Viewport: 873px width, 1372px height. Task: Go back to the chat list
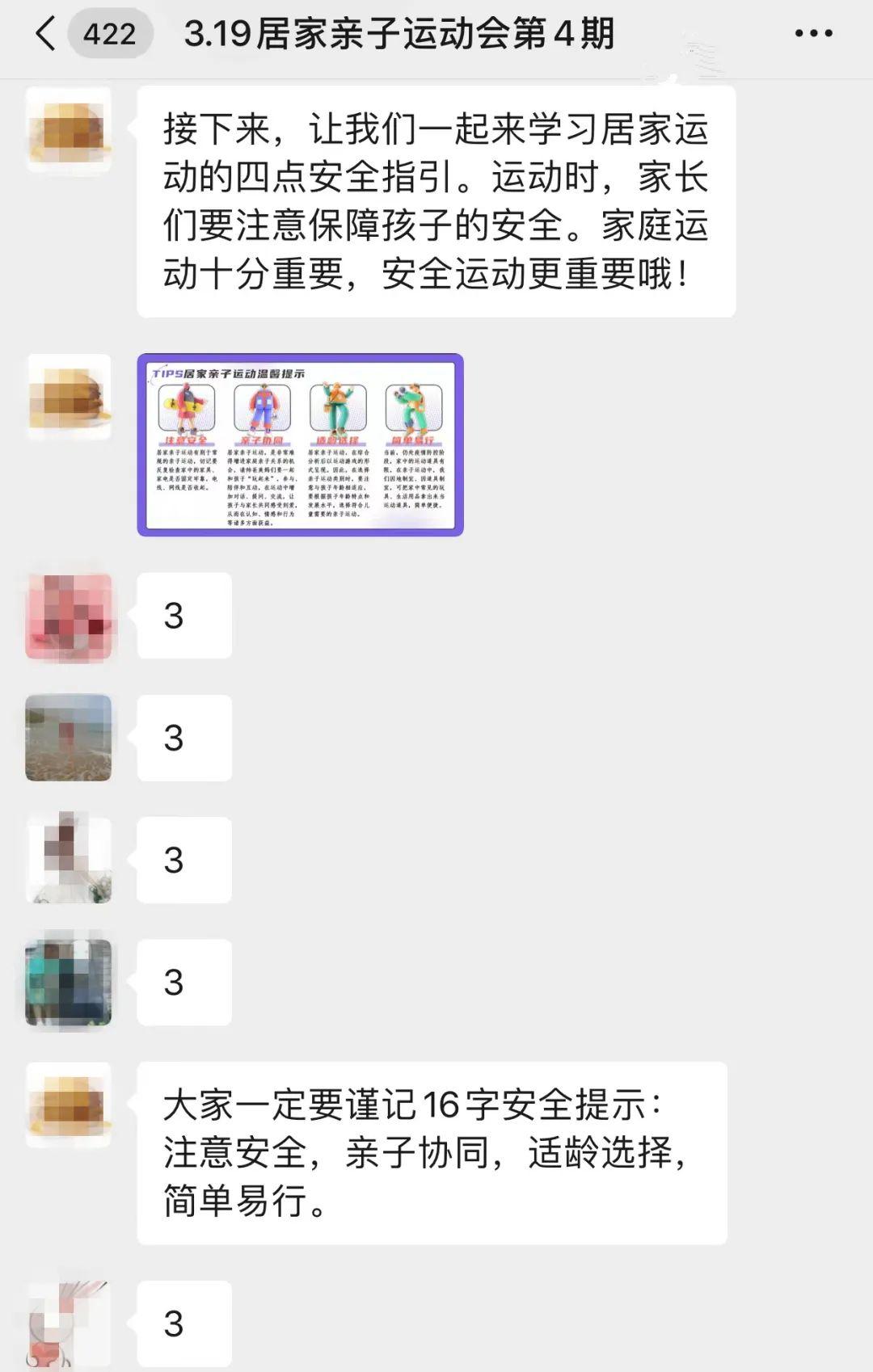(47, 34)
